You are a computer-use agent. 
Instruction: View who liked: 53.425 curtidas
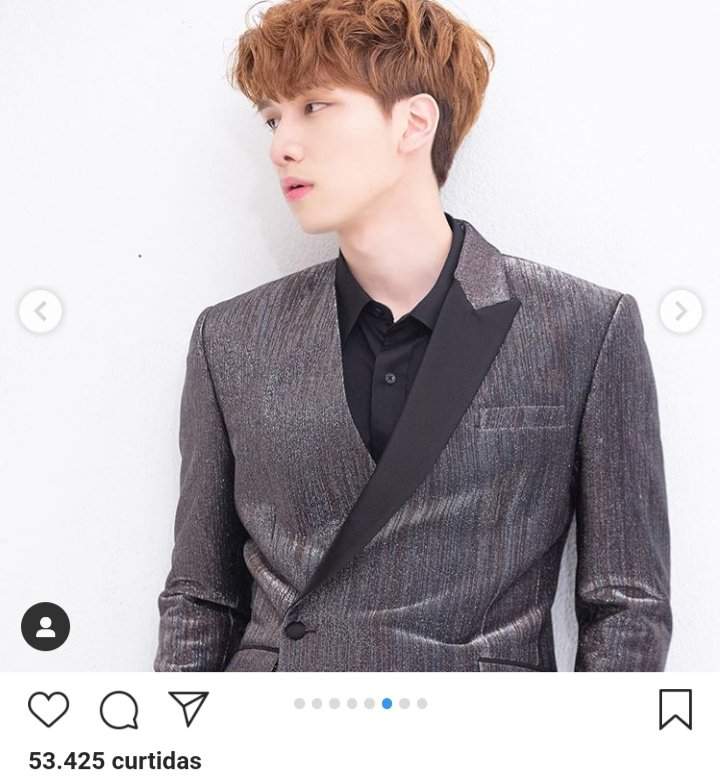click(115, 761)
